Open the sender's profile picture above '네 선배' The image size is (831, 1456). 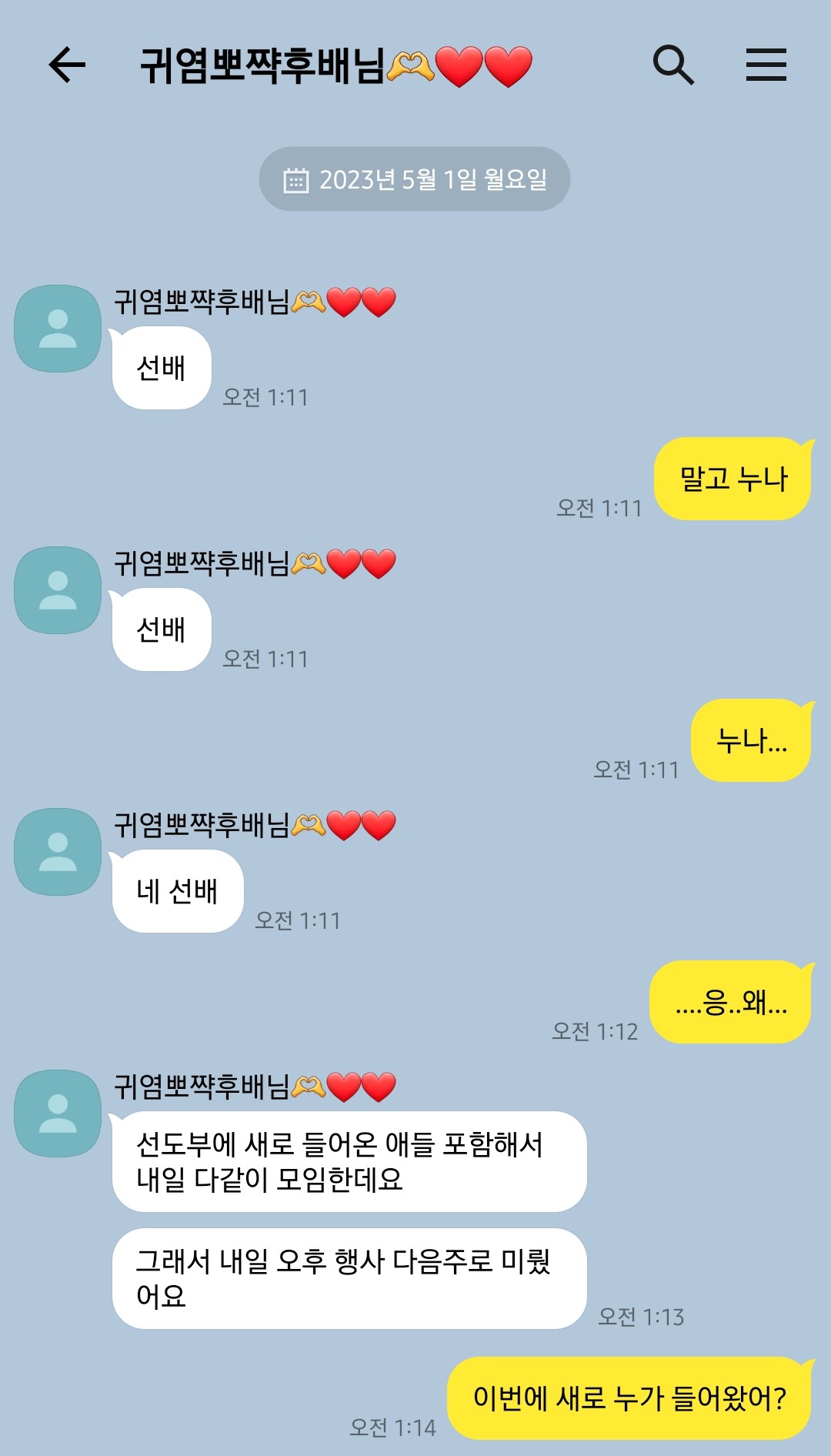[58, 852]
